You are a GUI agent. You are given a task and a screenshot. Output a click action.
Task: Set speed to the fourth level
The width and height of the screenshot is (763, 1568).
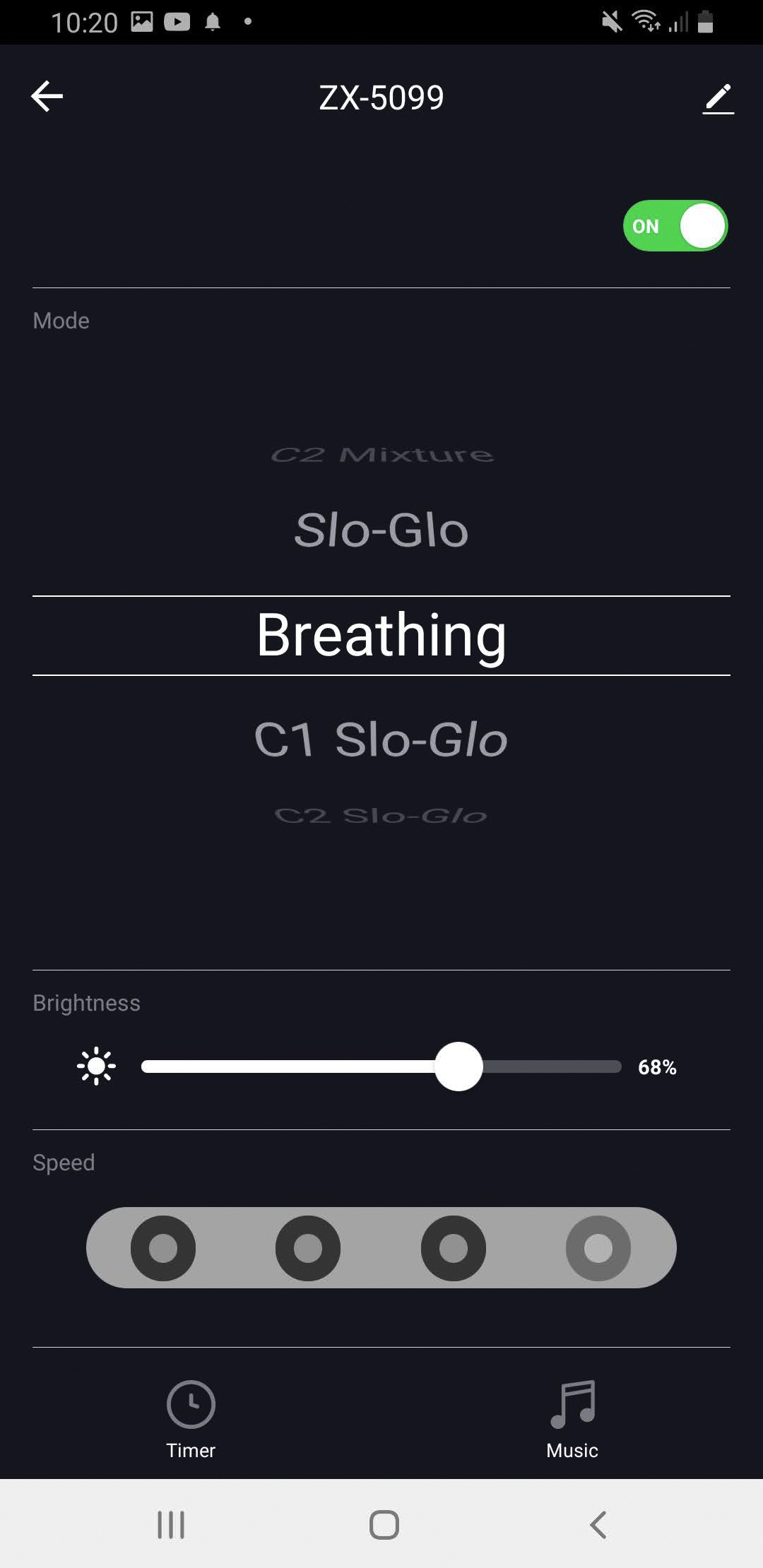coord(598,1248)
